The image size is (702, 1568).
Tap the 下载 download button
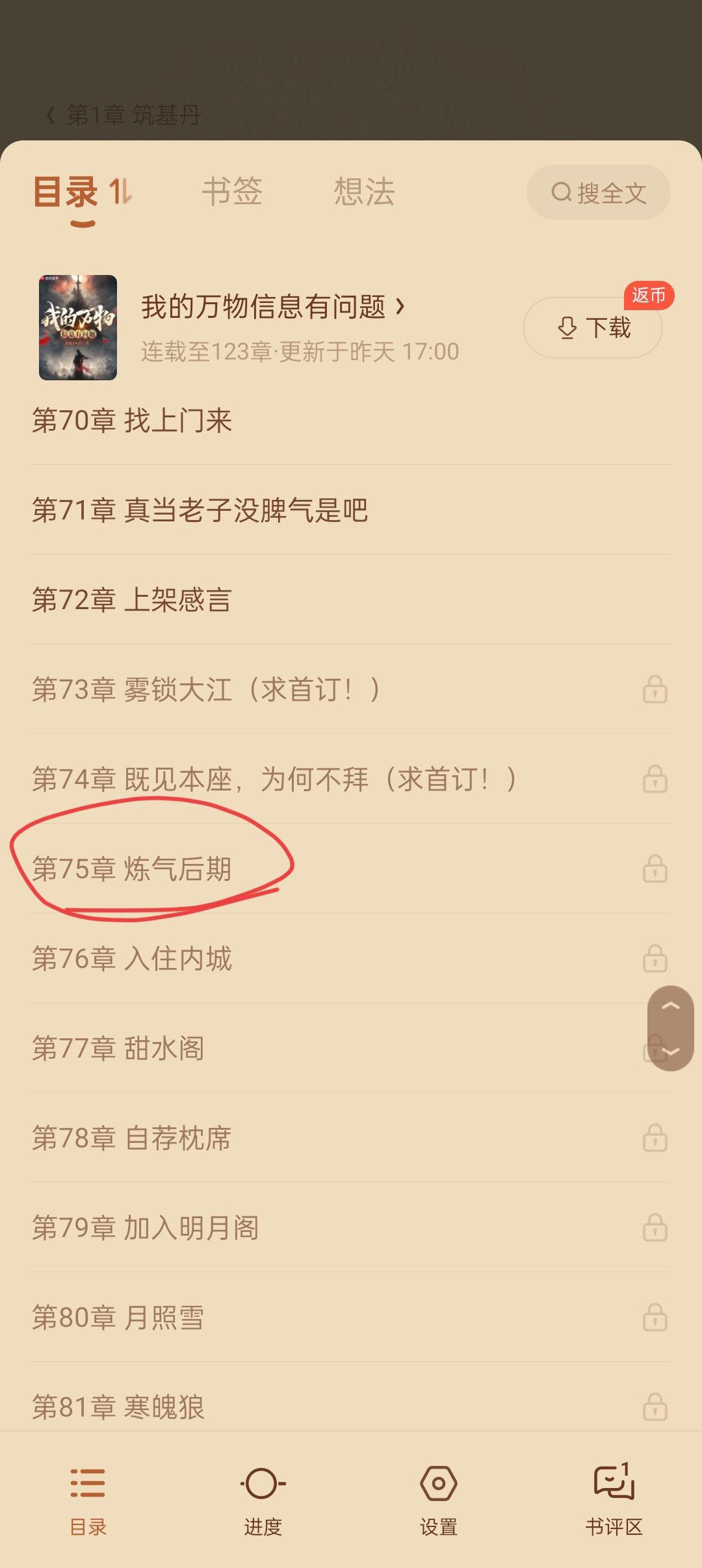pyautogui.click(x=593, y=328)
